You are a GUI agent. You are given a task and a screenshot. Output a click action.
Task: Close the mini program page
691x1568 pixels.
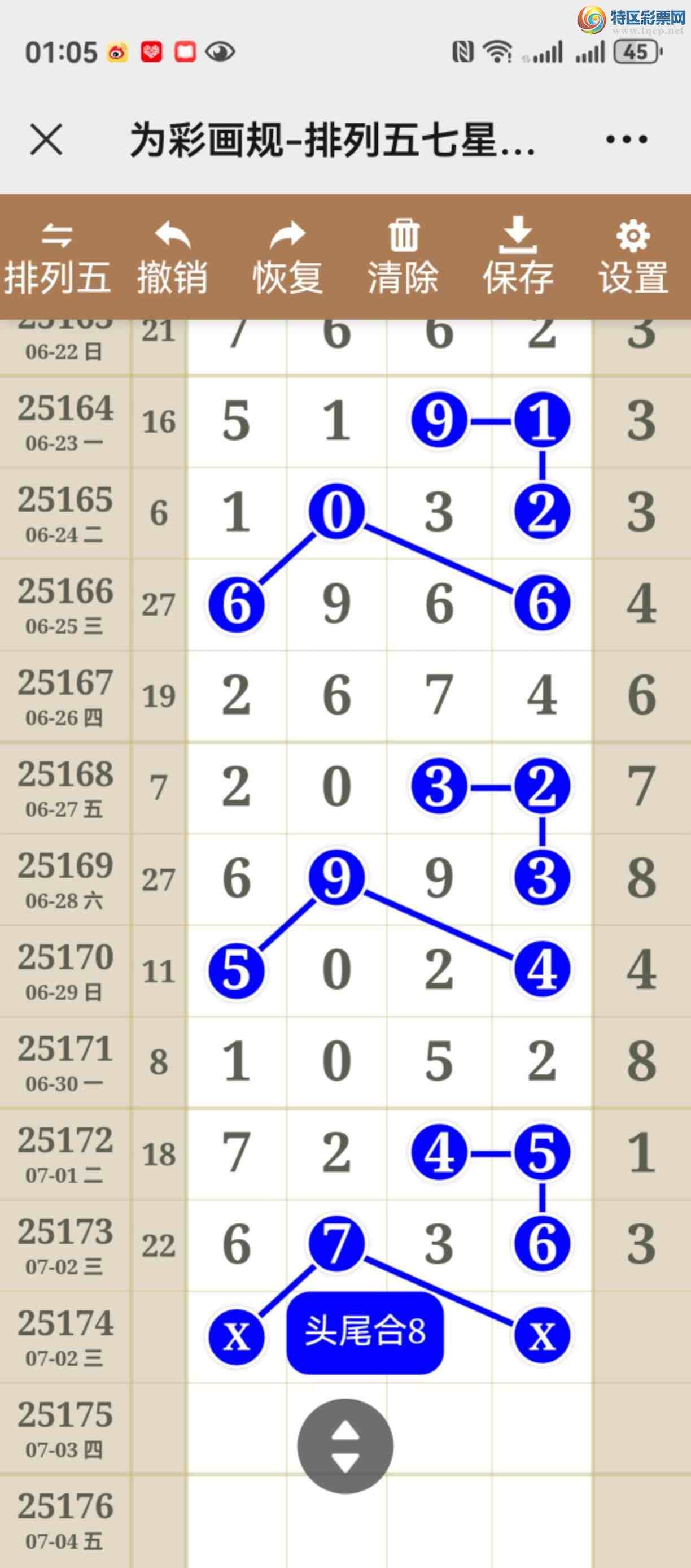click(46, 140)
